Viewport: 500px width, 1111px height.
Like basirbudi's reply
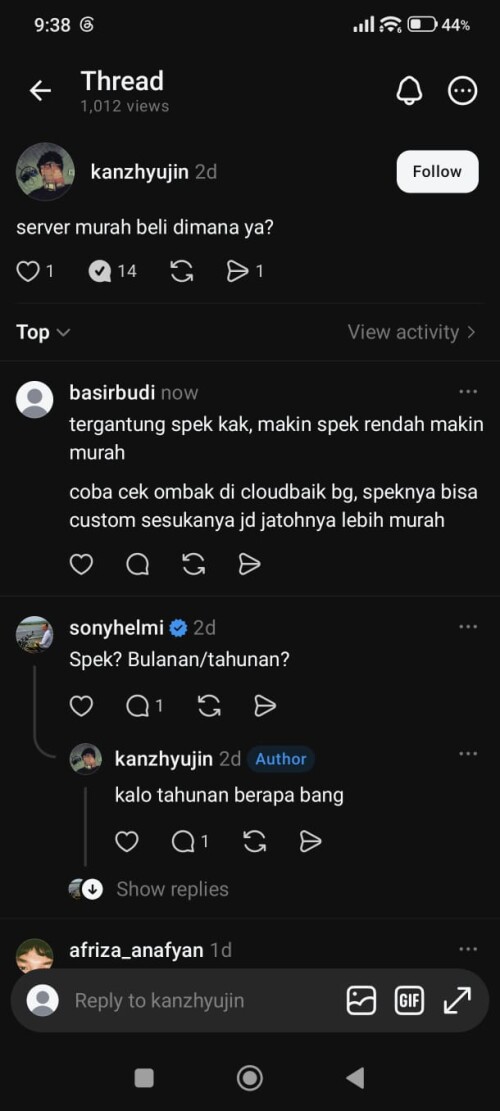[x=81, y=564]
